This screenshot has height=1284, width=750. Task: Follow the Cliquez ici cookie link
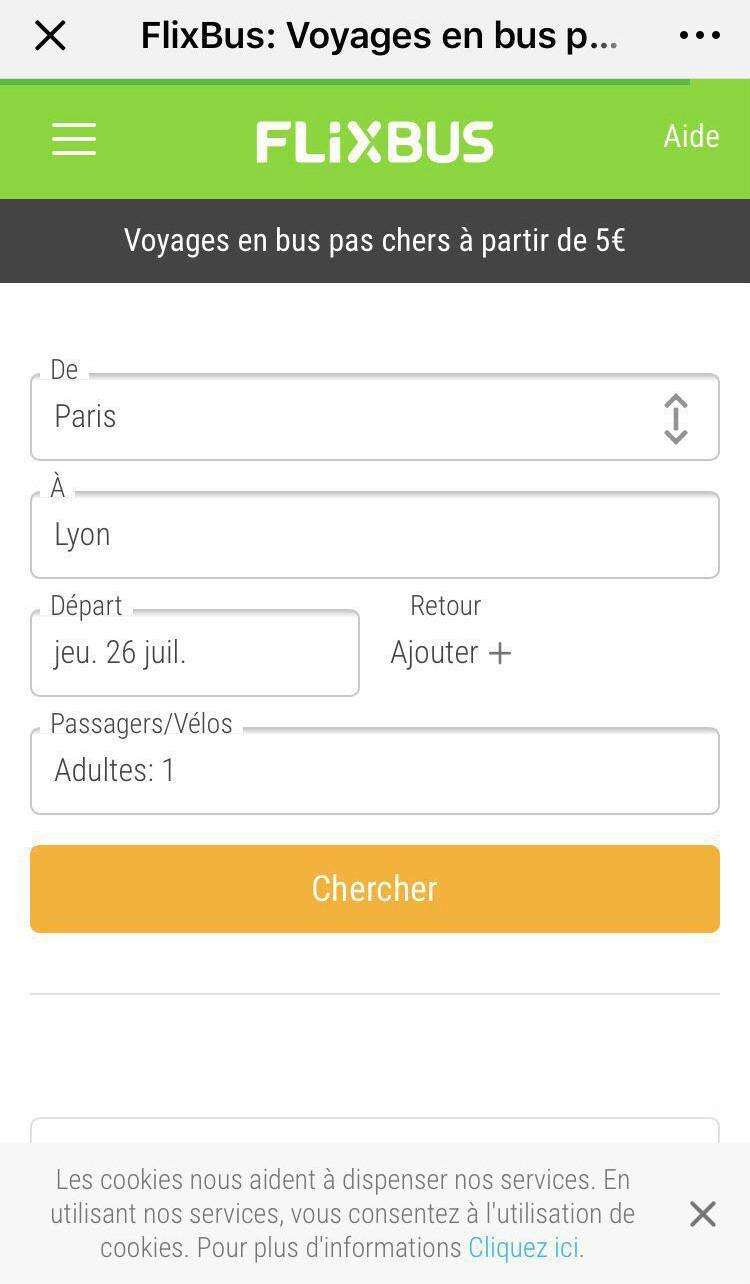point(523,1248)
